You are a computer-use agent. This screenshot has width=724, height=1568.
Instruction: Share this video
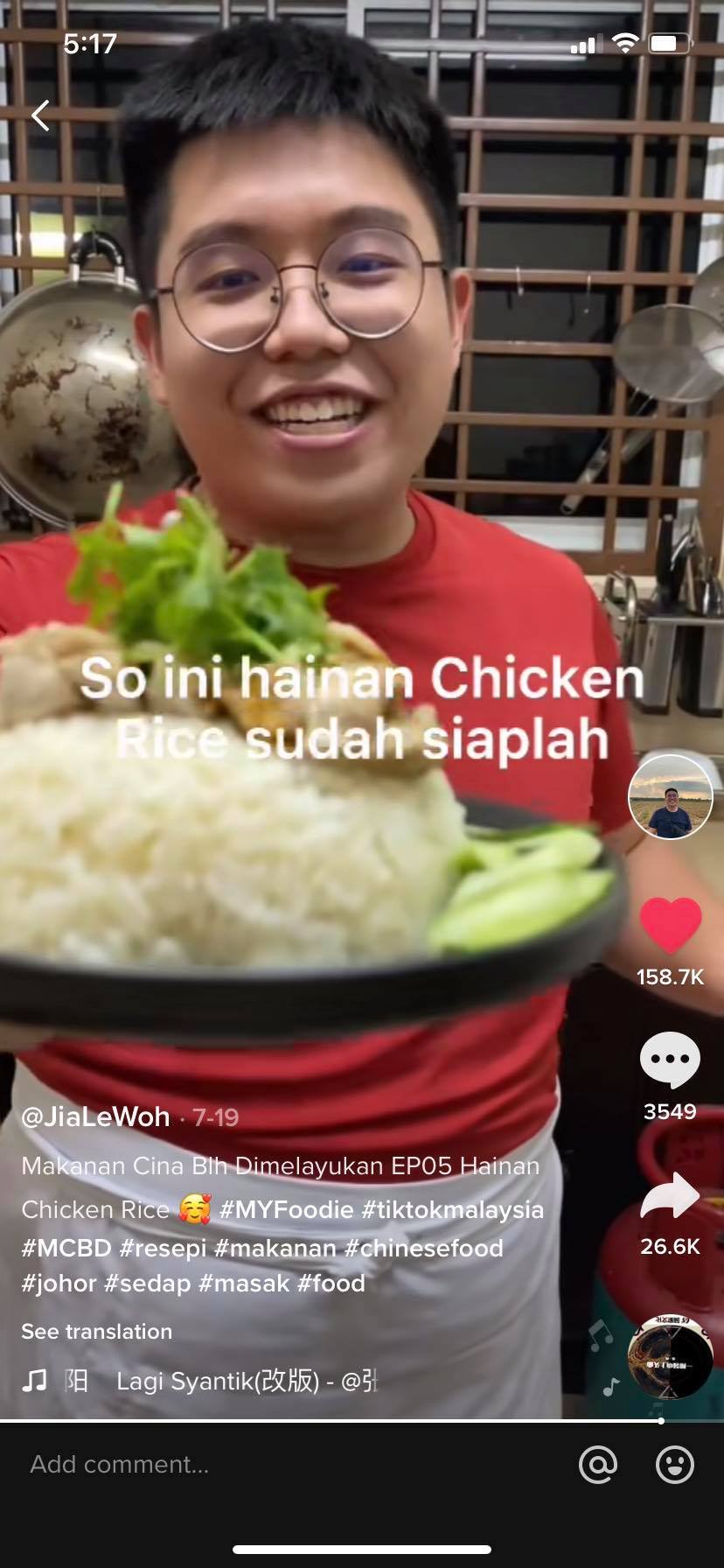pos(671,1197)
